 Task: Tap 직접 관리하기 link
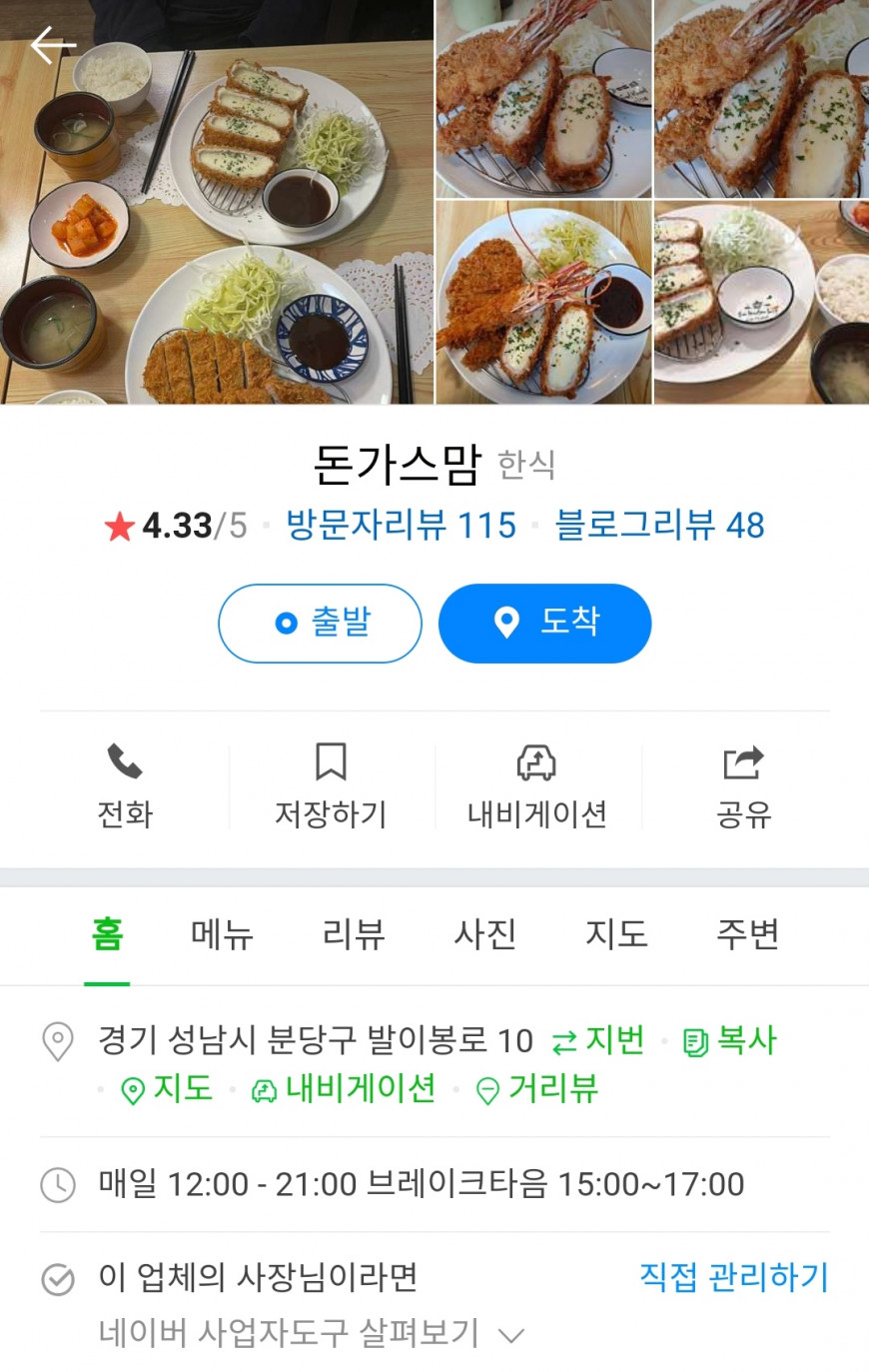[734, 1277]
